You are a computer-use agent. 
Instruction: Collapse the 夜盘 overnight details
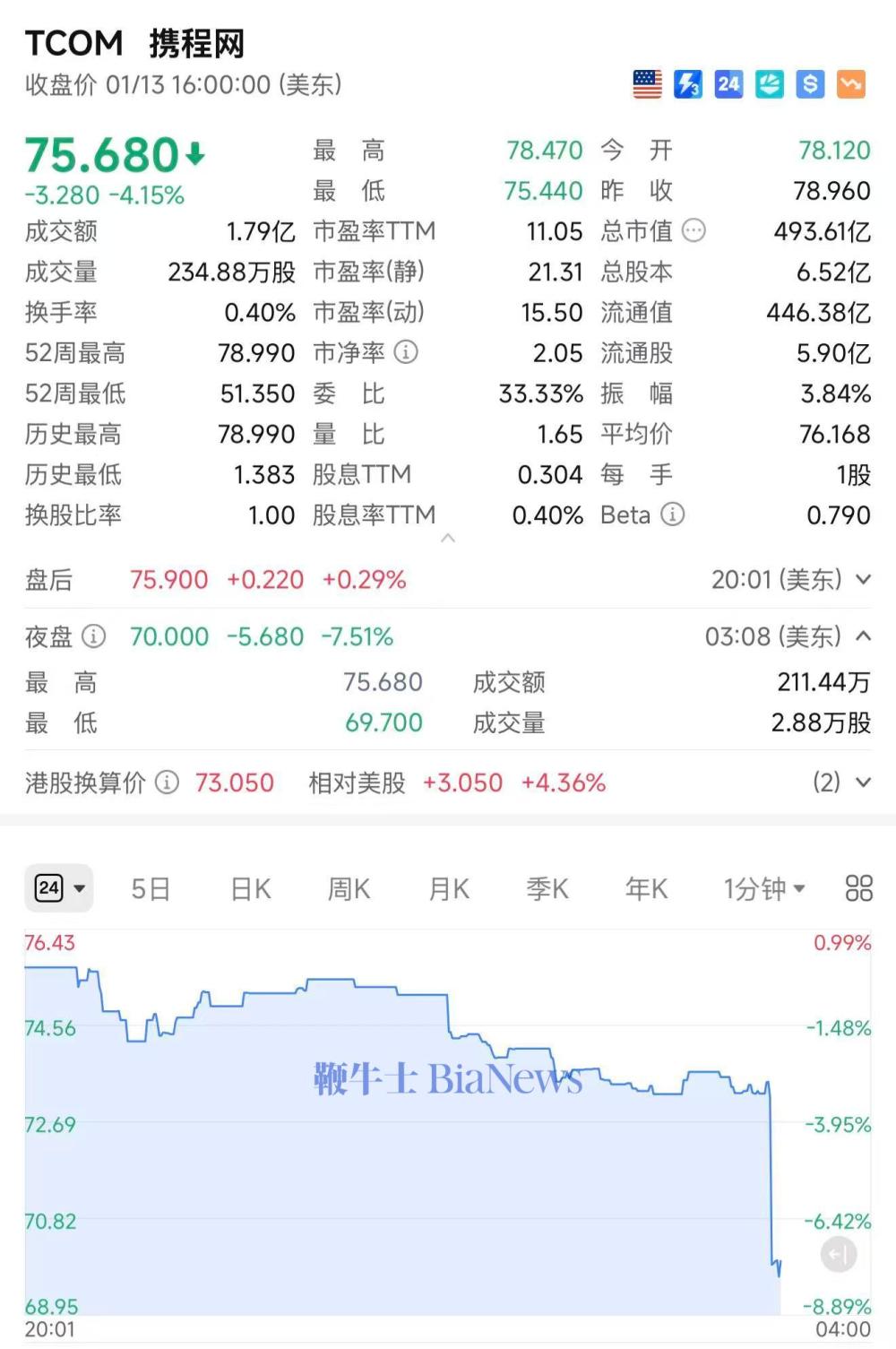pyautogui.click(x=863, y=636)
